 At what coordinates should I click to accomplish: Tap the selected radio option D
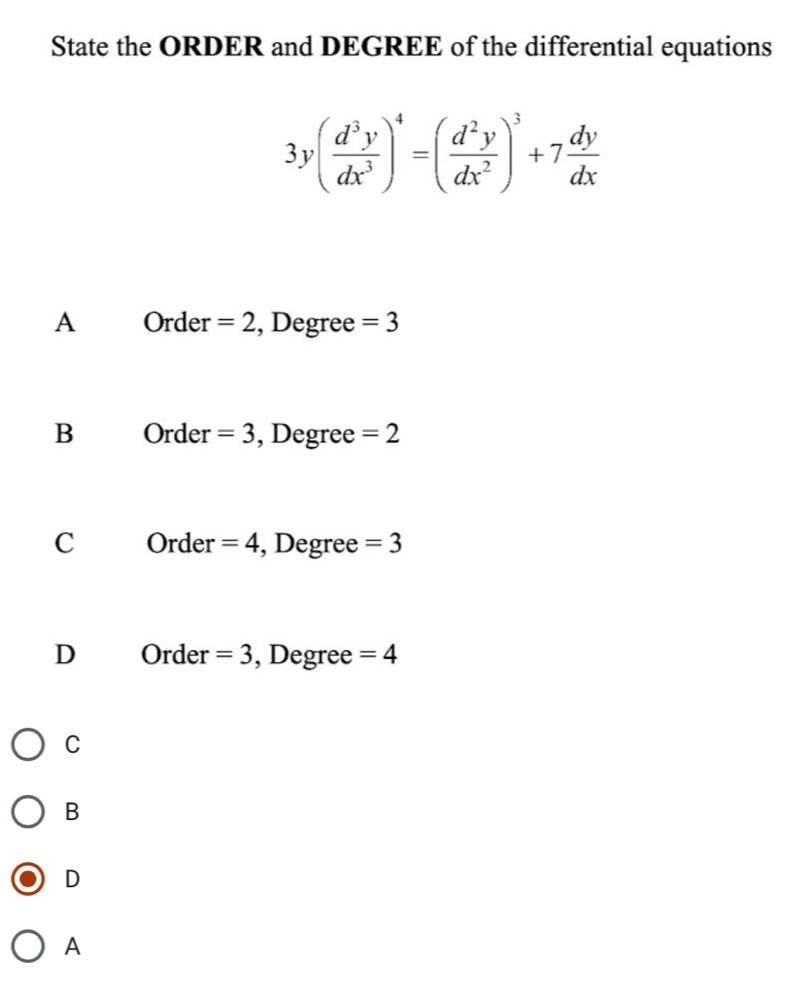click(x=28, y=880)
